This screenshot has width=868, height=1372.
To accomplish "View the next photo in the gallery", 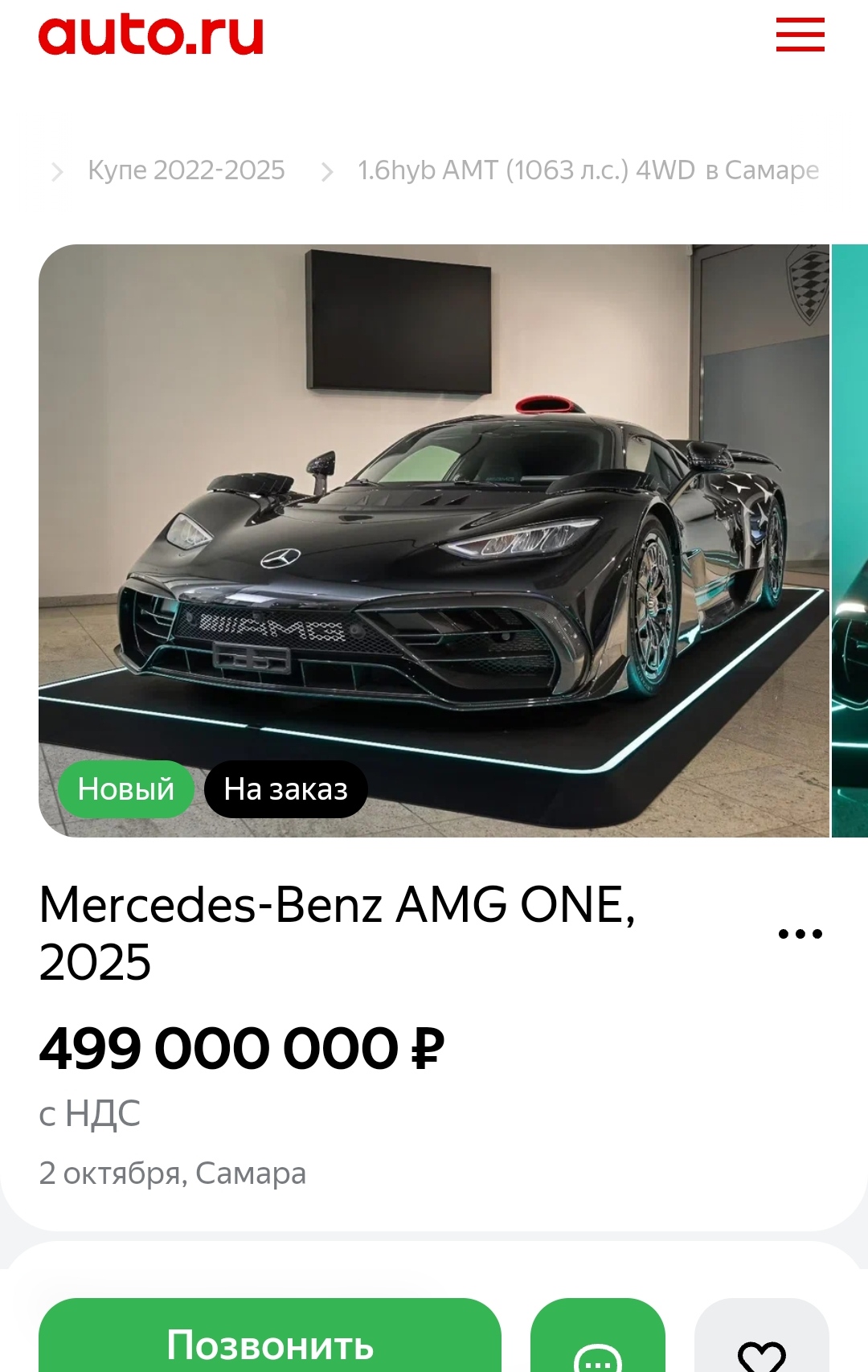I will pyautogui.click(x=850, y=540).
